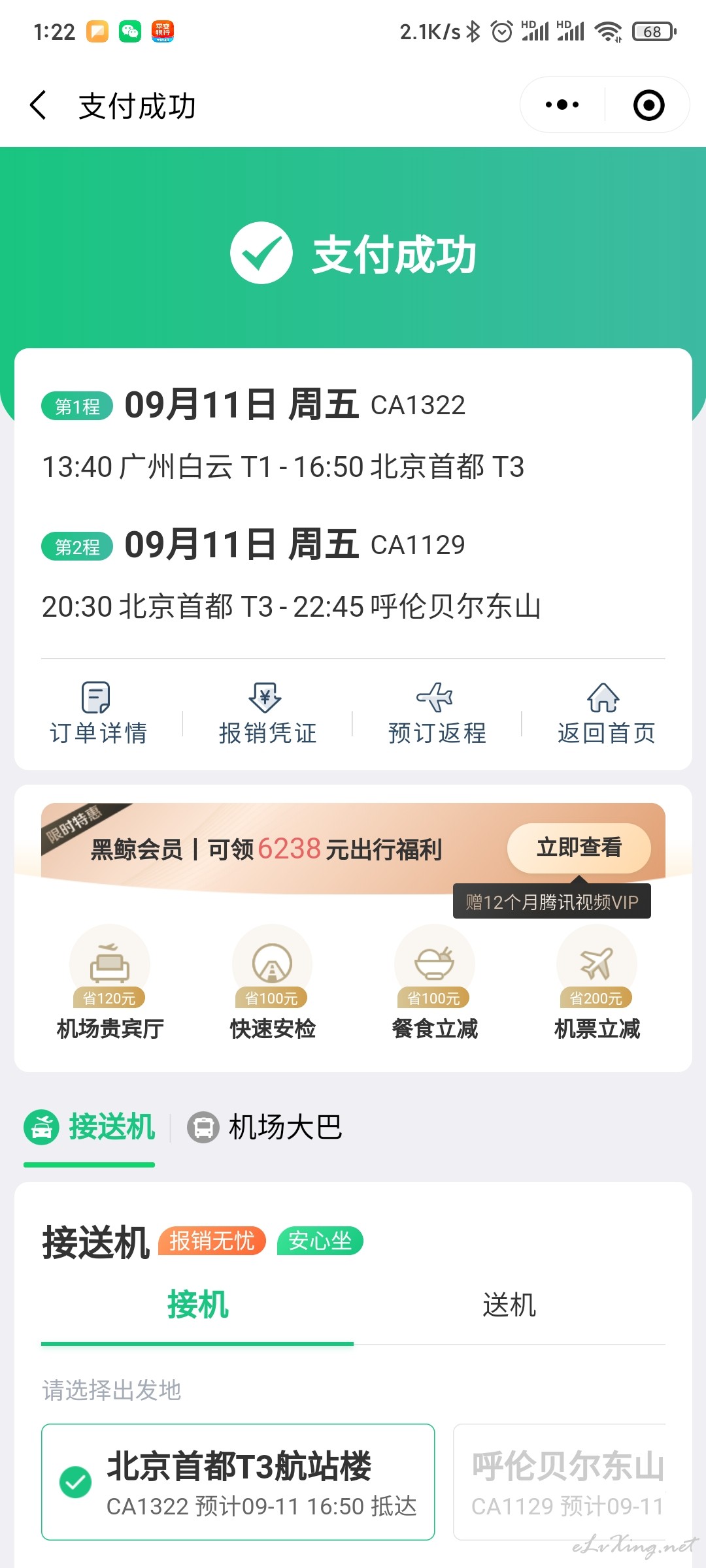Select the 接机 tab
This screenshot has height=1568, width=706.
197,1305
